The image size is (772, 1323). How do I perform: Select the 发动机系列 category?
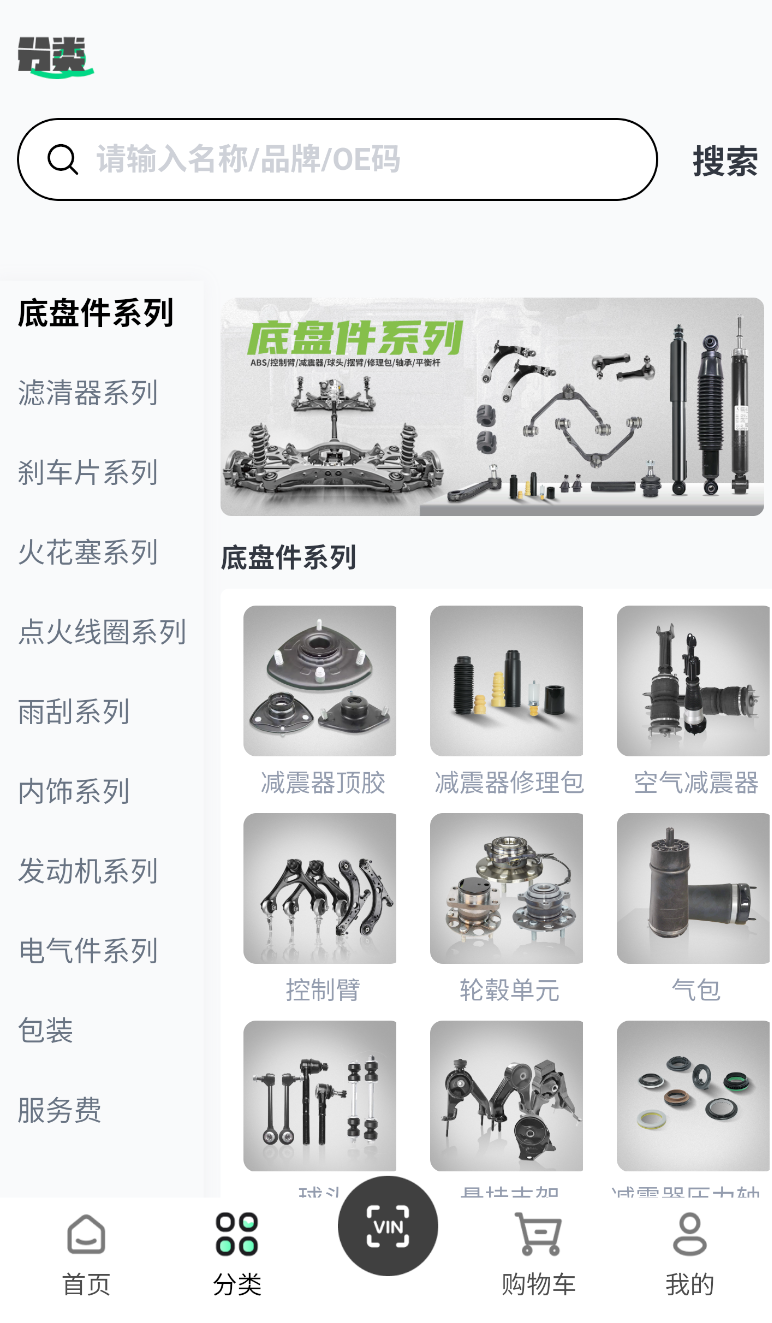[x=88, y=871]
